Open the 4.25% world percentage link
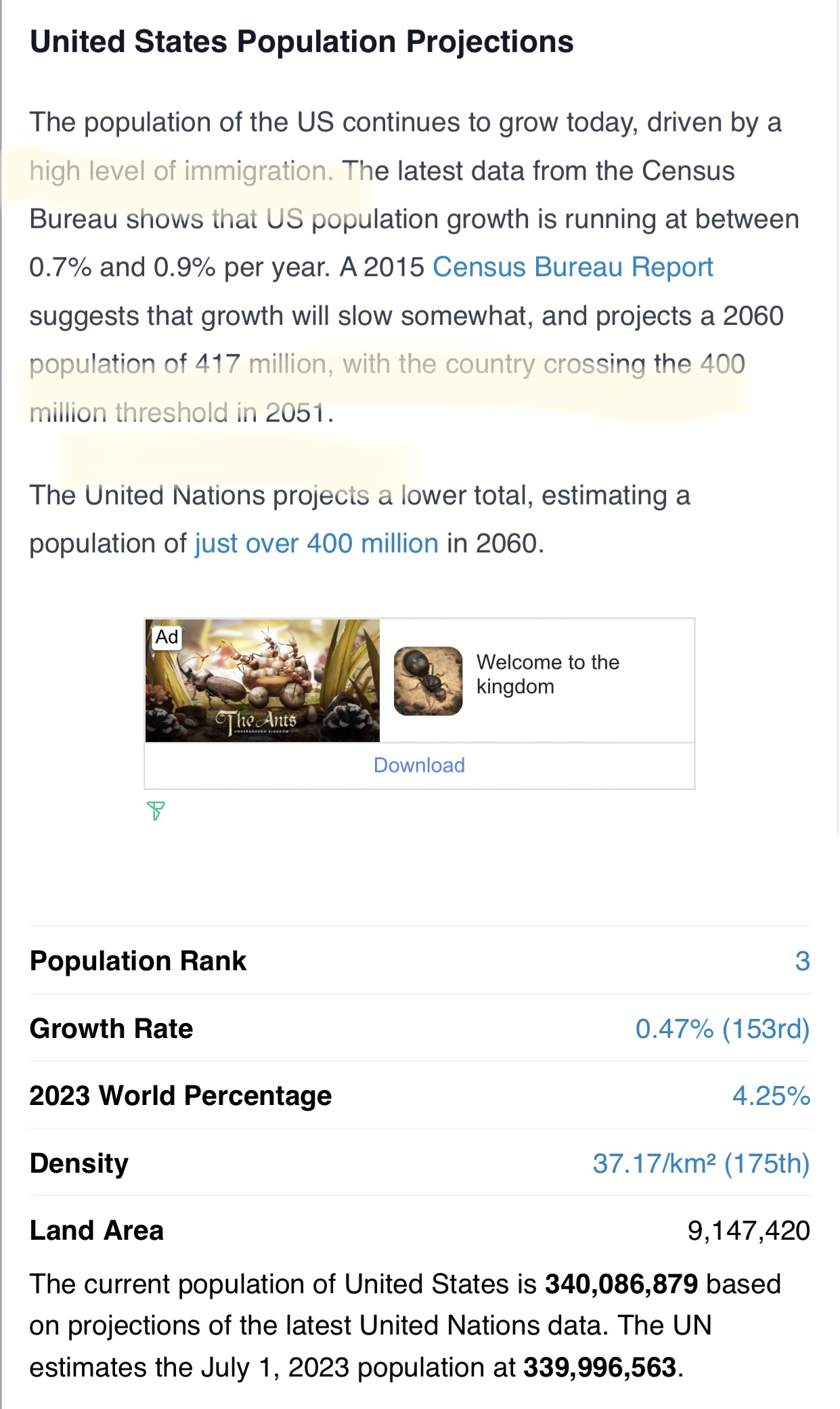840x1409 pixels. point(771,1096)
